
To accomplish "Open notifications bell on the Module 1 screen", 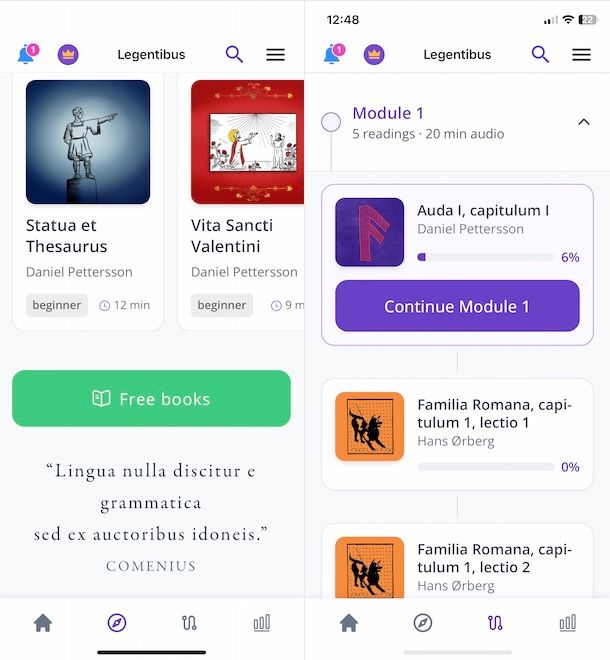I will [333, 55].
